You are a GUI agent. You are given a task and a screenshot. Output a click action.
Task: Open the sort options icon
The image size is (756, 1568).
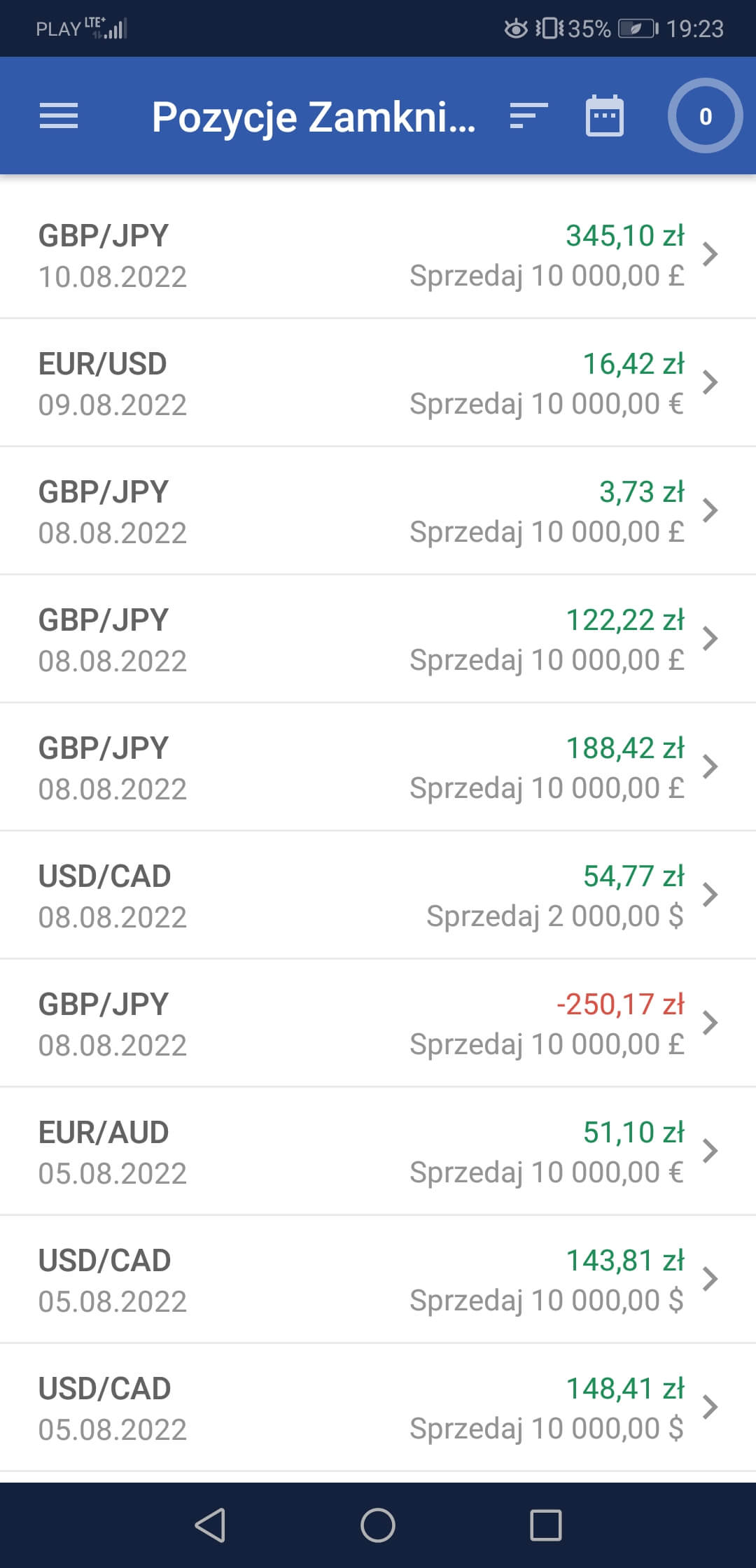[x=528, y=116]
